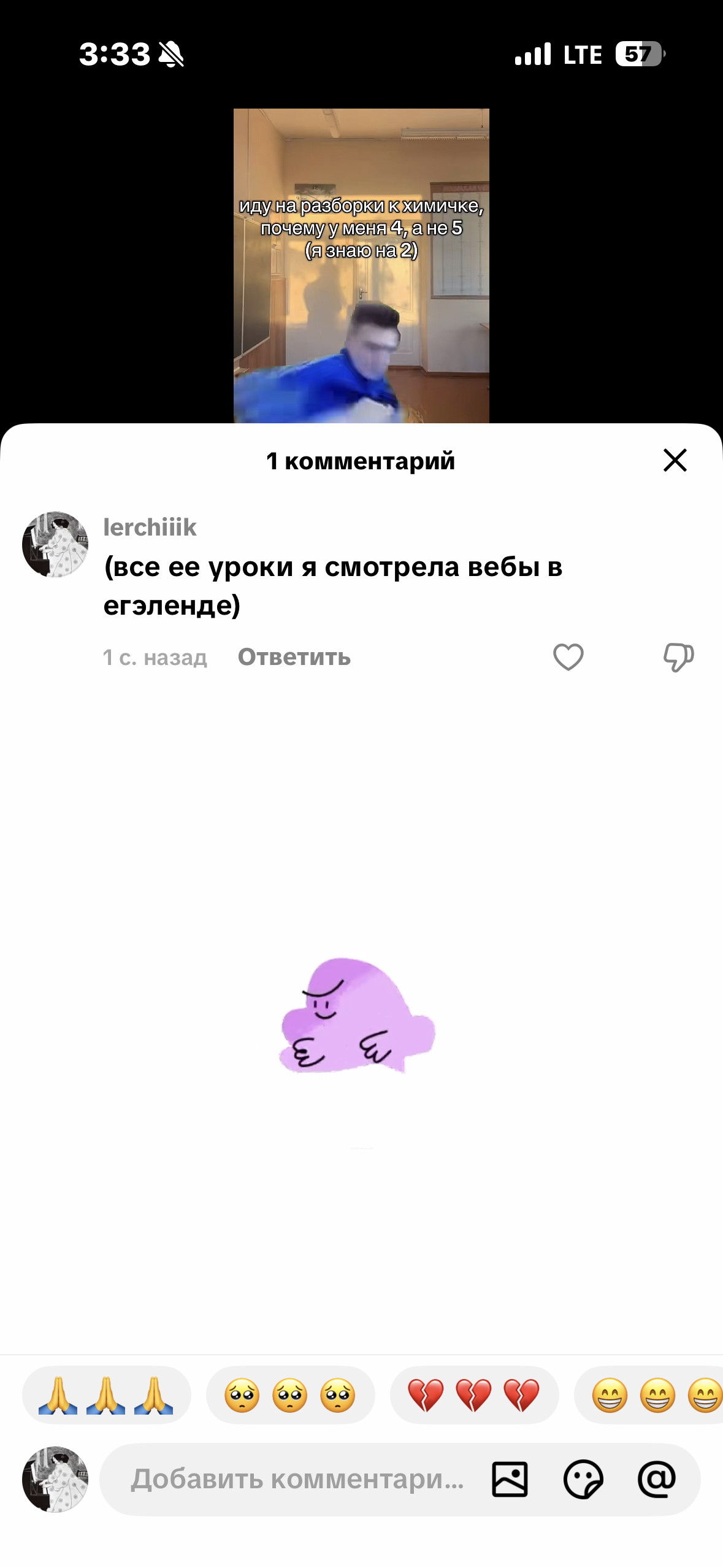Insert the broken heart emoji suggestion
723x1568 pixels.
coord(474,1395)
